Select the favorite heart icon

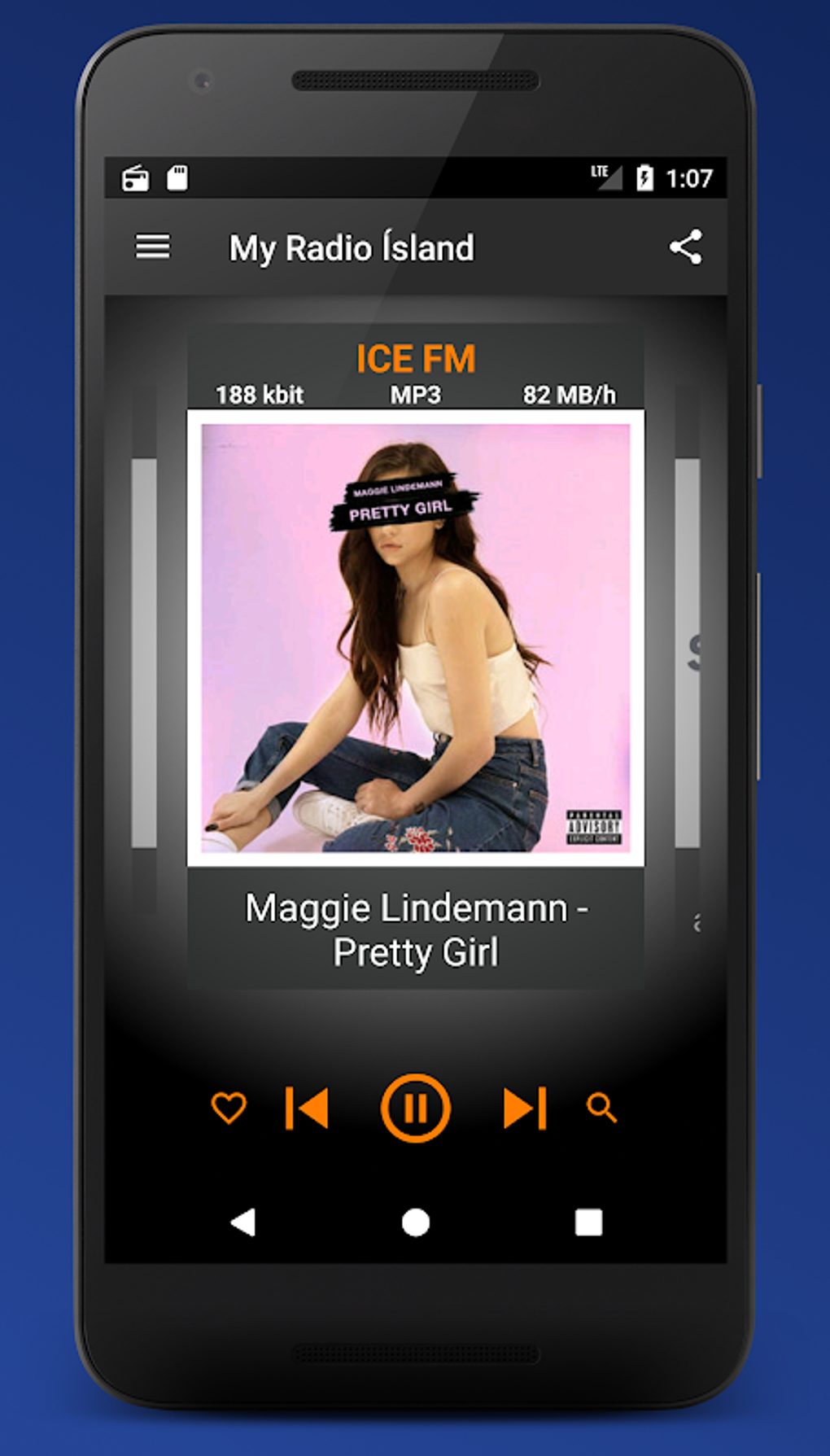click(229, 1107)
